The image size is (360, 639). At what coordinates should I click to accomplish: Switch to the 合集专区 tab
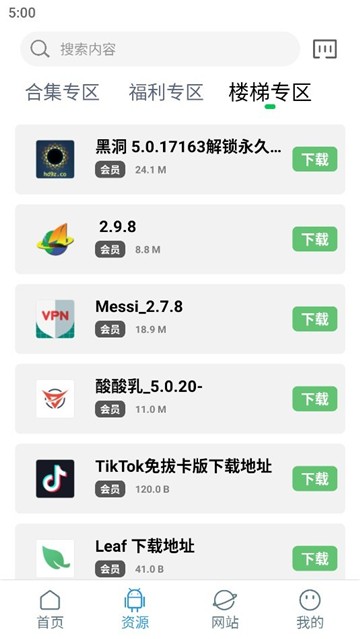62,92
